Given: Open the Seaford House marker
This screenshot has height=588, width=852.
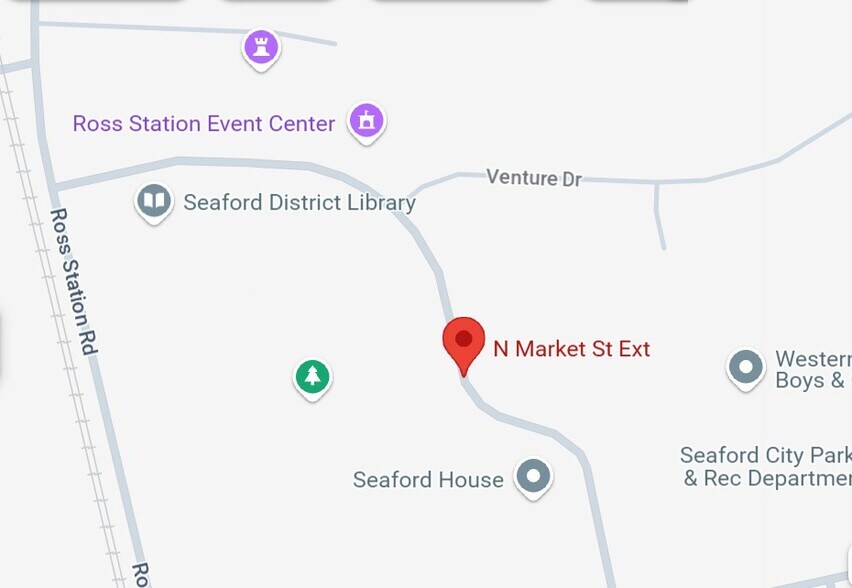Looking at the screenshot, I should (x=533, y=477).
